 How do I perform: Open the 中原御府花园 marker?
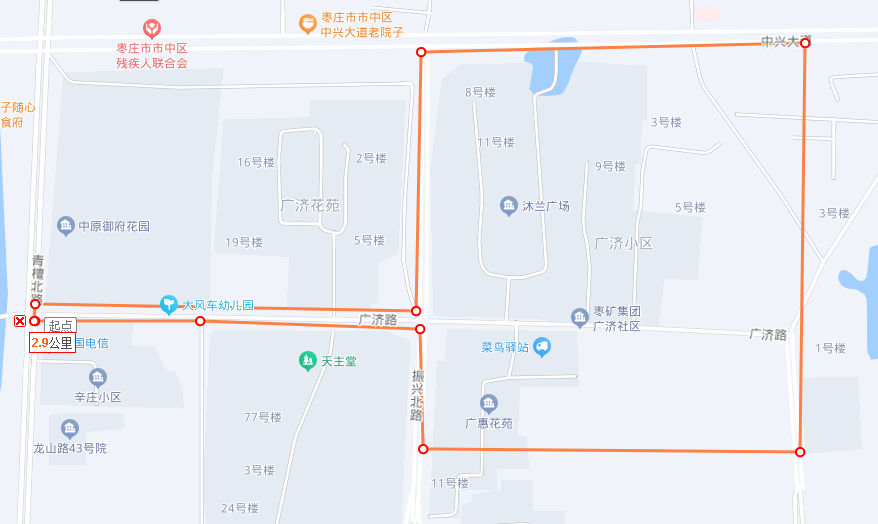66,226
